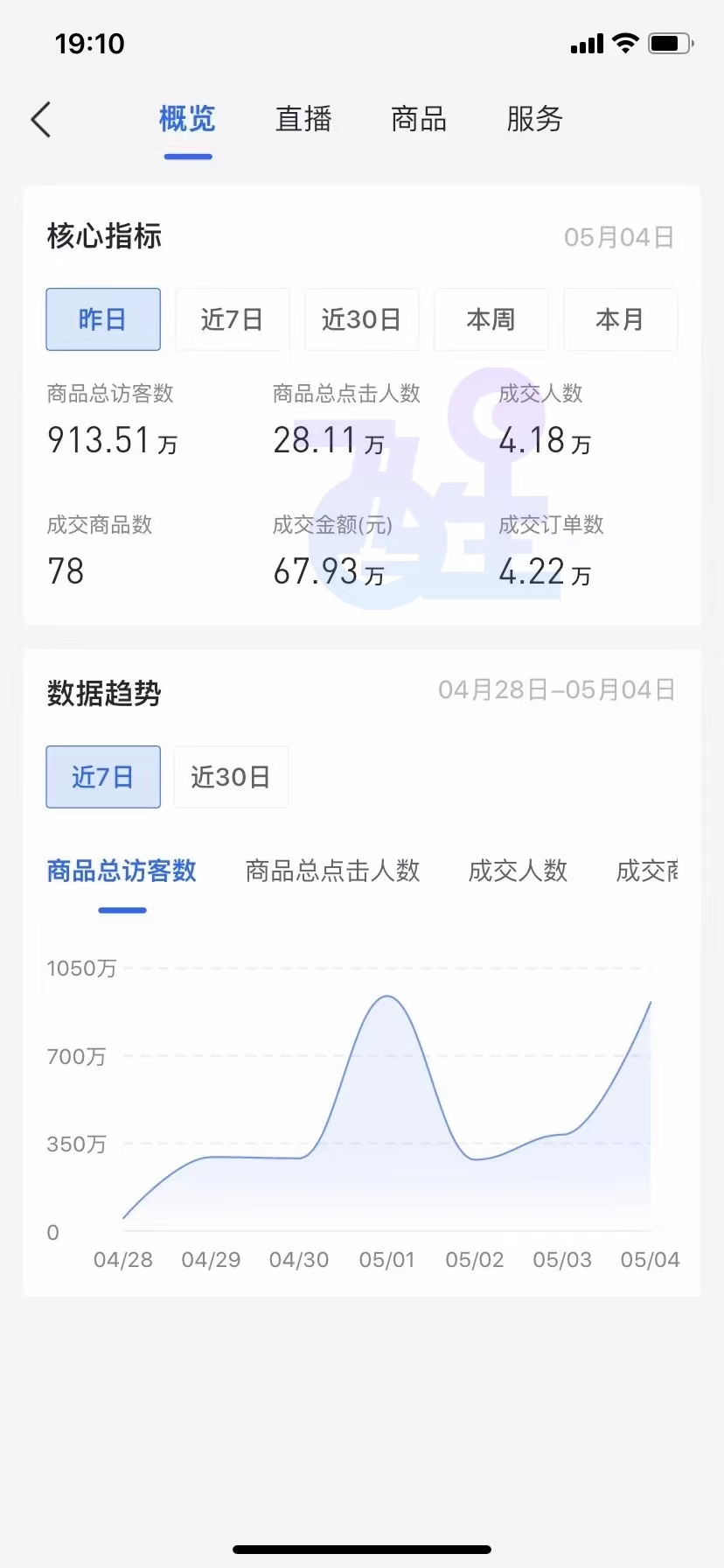Tap the date label 05月04日
The height and width of the screenshot is (1568, 724).
pyautogui.click(x=618, y=236)
